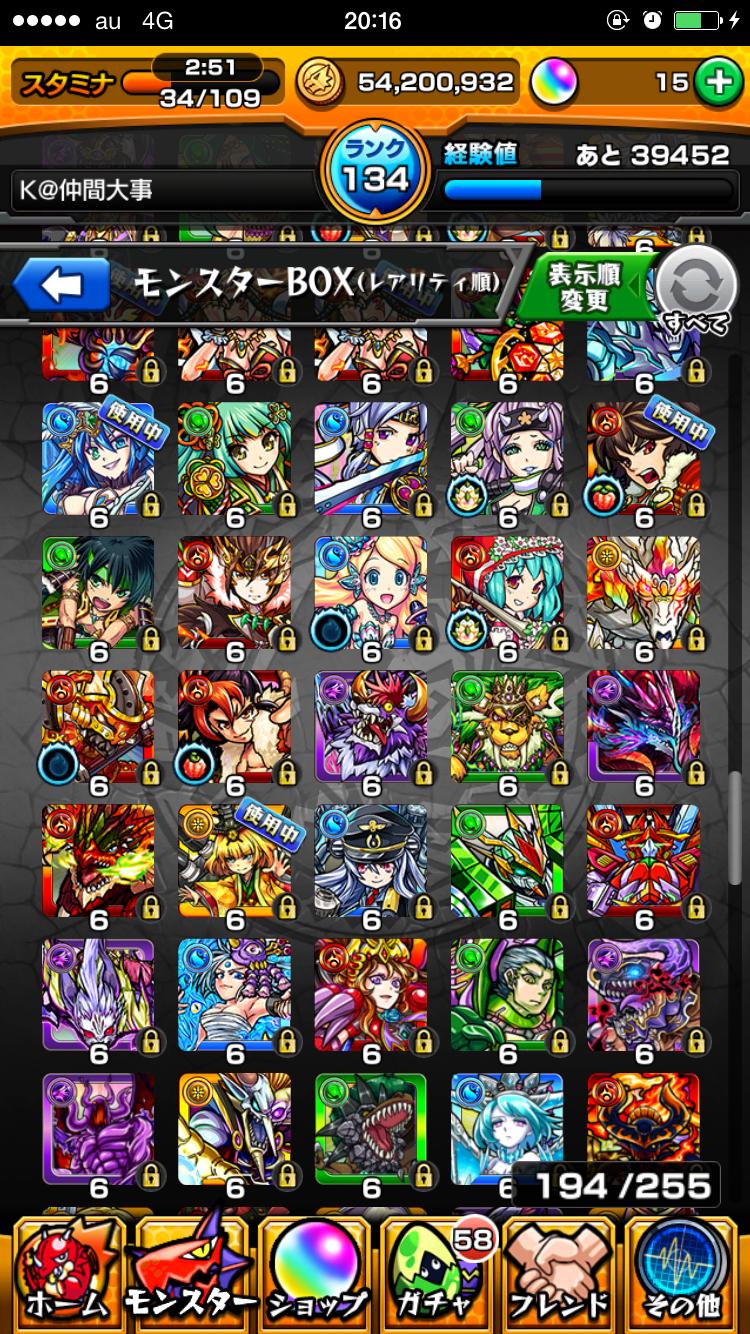Open the その他 menu tab
Viewport: 750px width, 1334px height.
[684, 1272]
